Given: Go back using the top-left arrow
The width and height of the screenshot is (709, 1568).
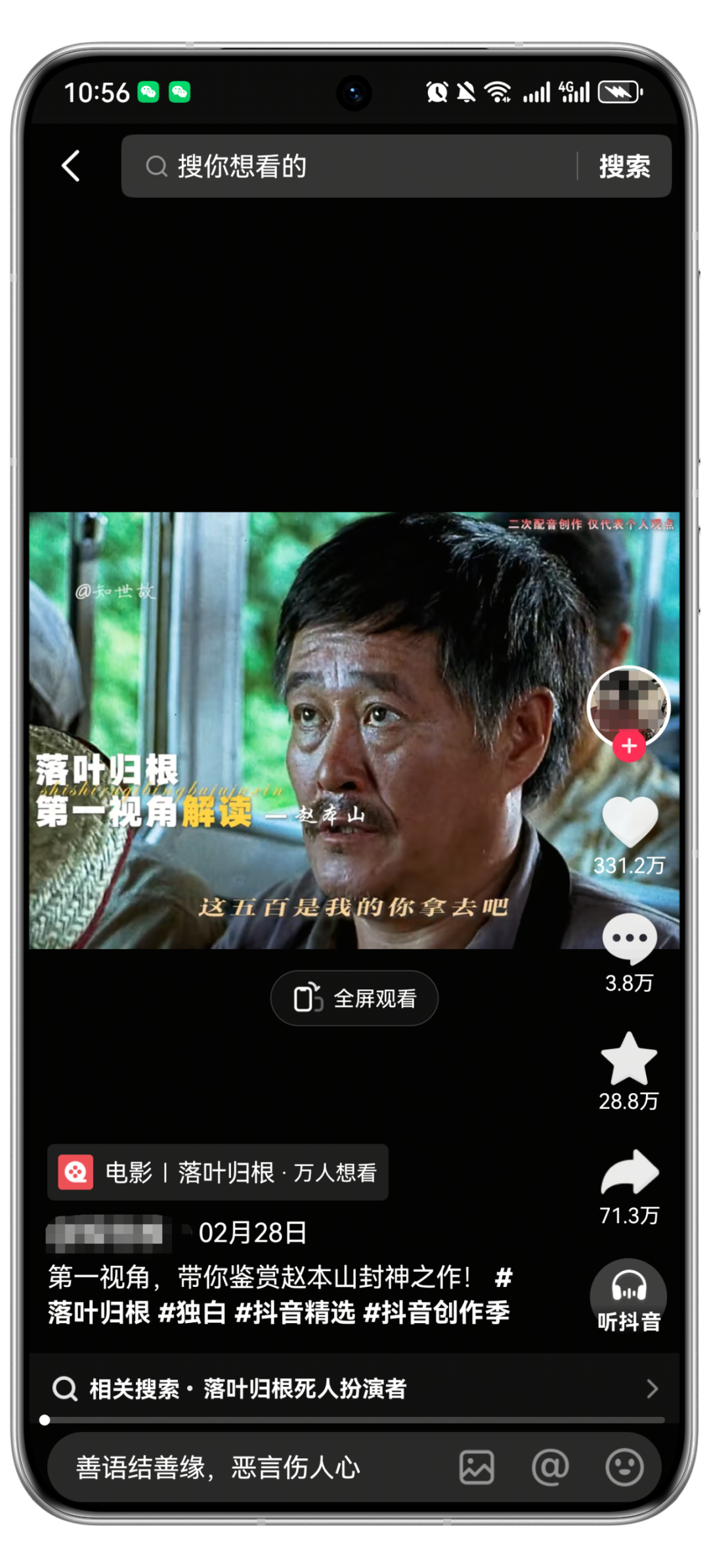Looking at the screenshot, I should tap(71, 166).
